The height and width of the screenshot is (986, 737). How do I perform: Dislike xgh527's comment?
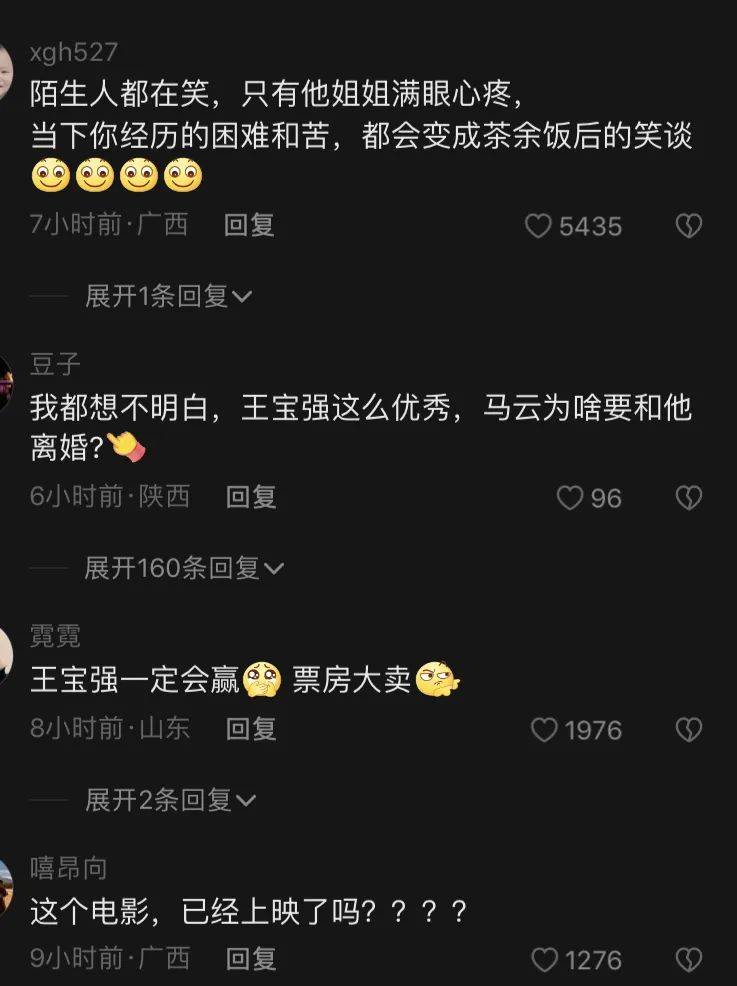pos(689,227)
